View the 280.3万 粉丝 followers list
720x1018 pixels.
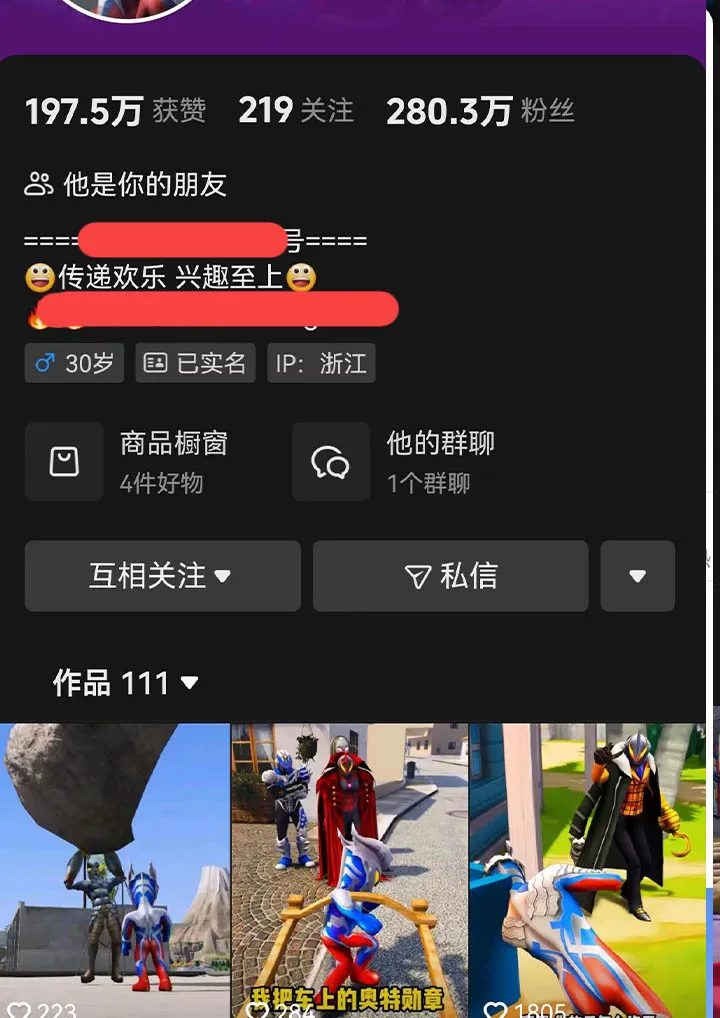click(480, 111)
